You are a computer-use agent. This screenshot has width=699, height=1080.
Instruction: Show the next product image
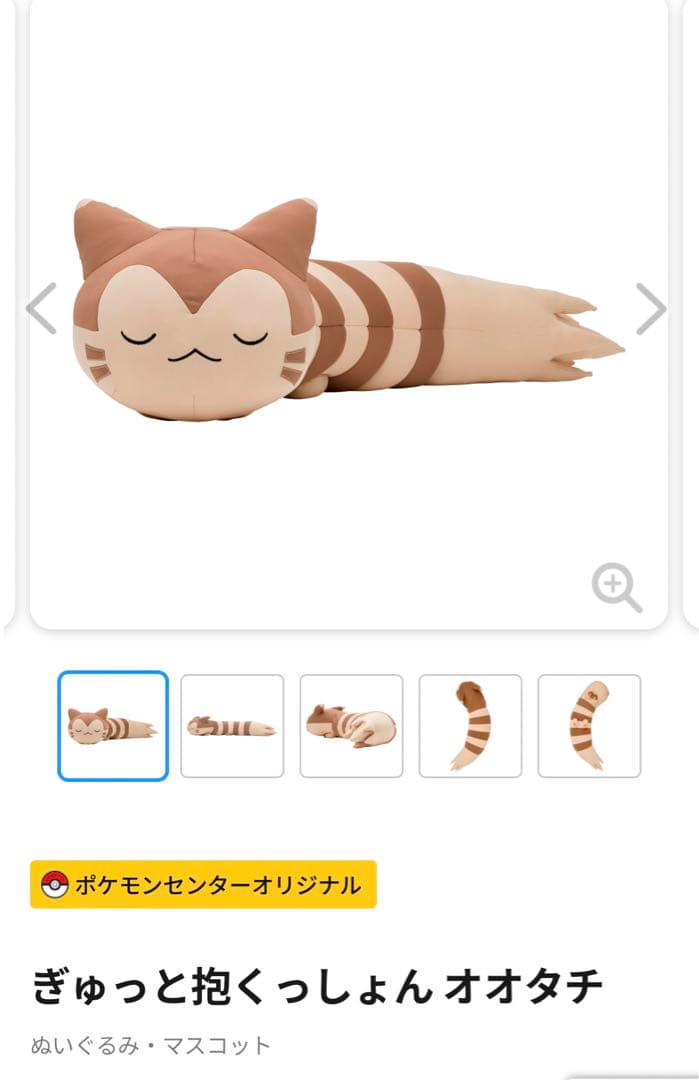651,309
